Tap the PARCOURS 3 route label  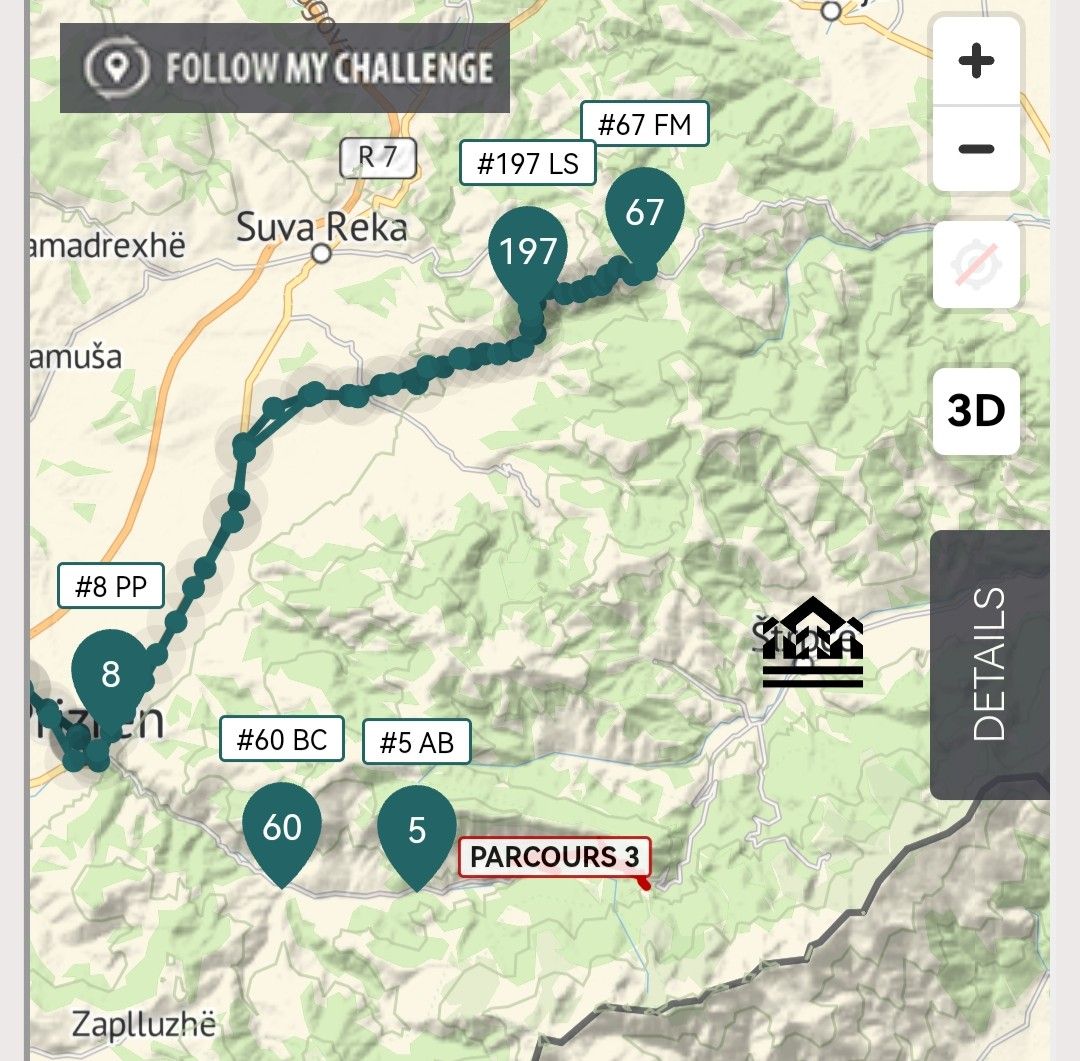pos(554,857)
